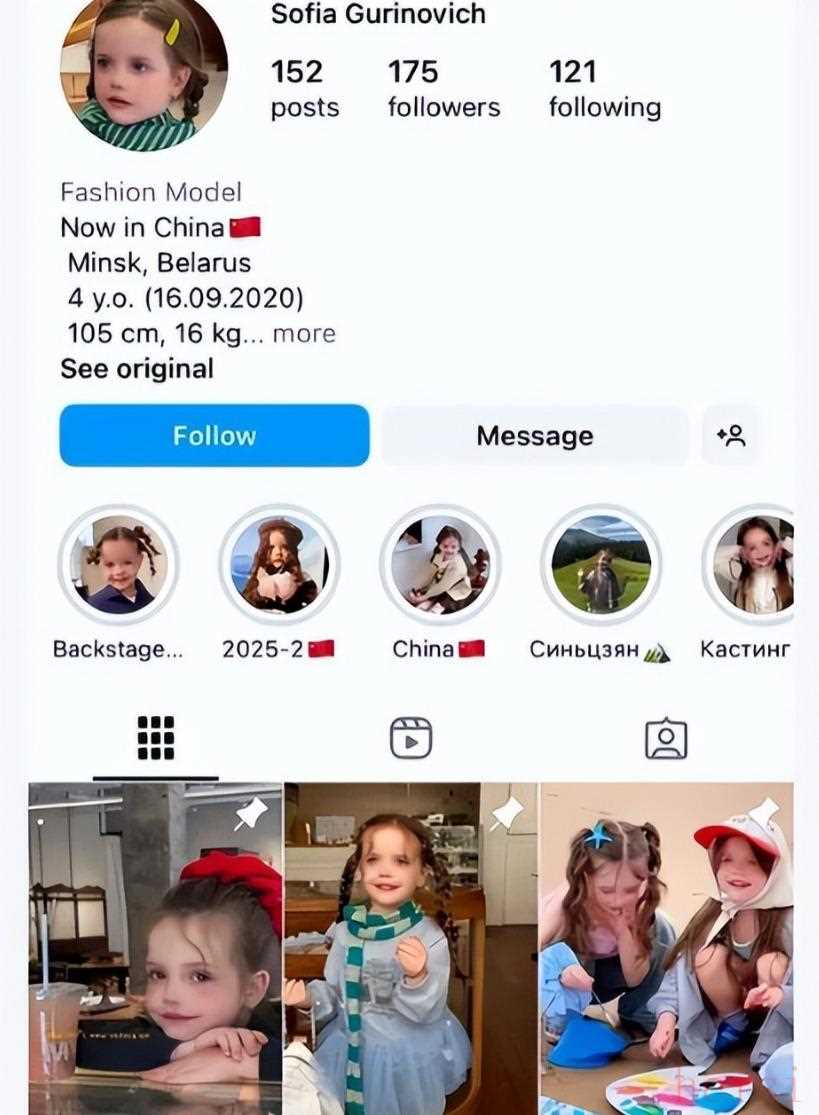Tap See original to view untranslated bio
Viewport: 819px width, 1115px height.
[x=137, y=369]
